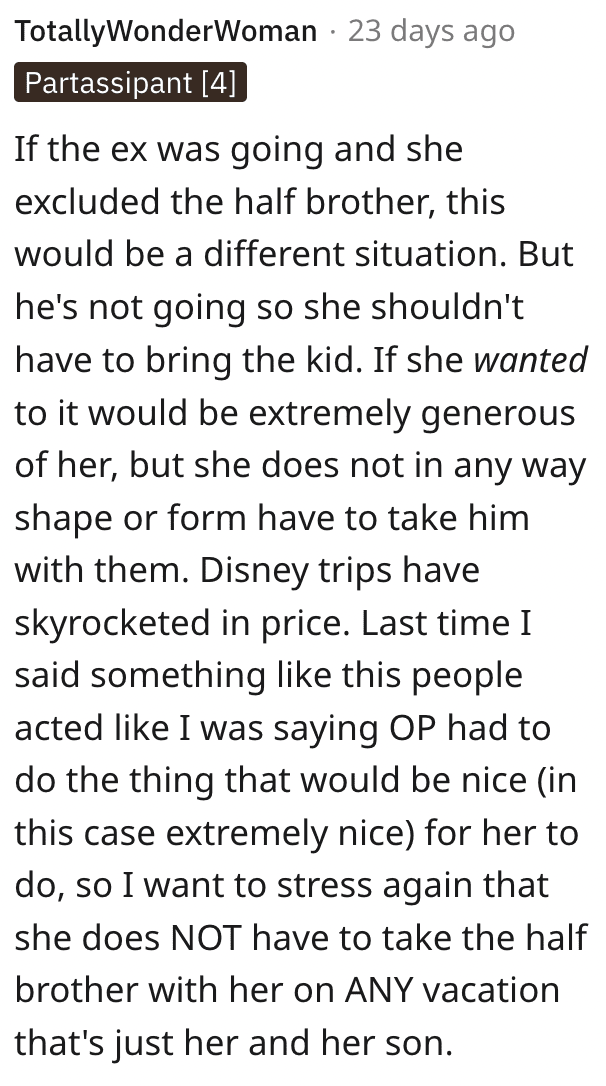The width and height of the screenshot is (606, 1086).
Task: Open TotallyWonderWoman's user profile
Action: 166,32
